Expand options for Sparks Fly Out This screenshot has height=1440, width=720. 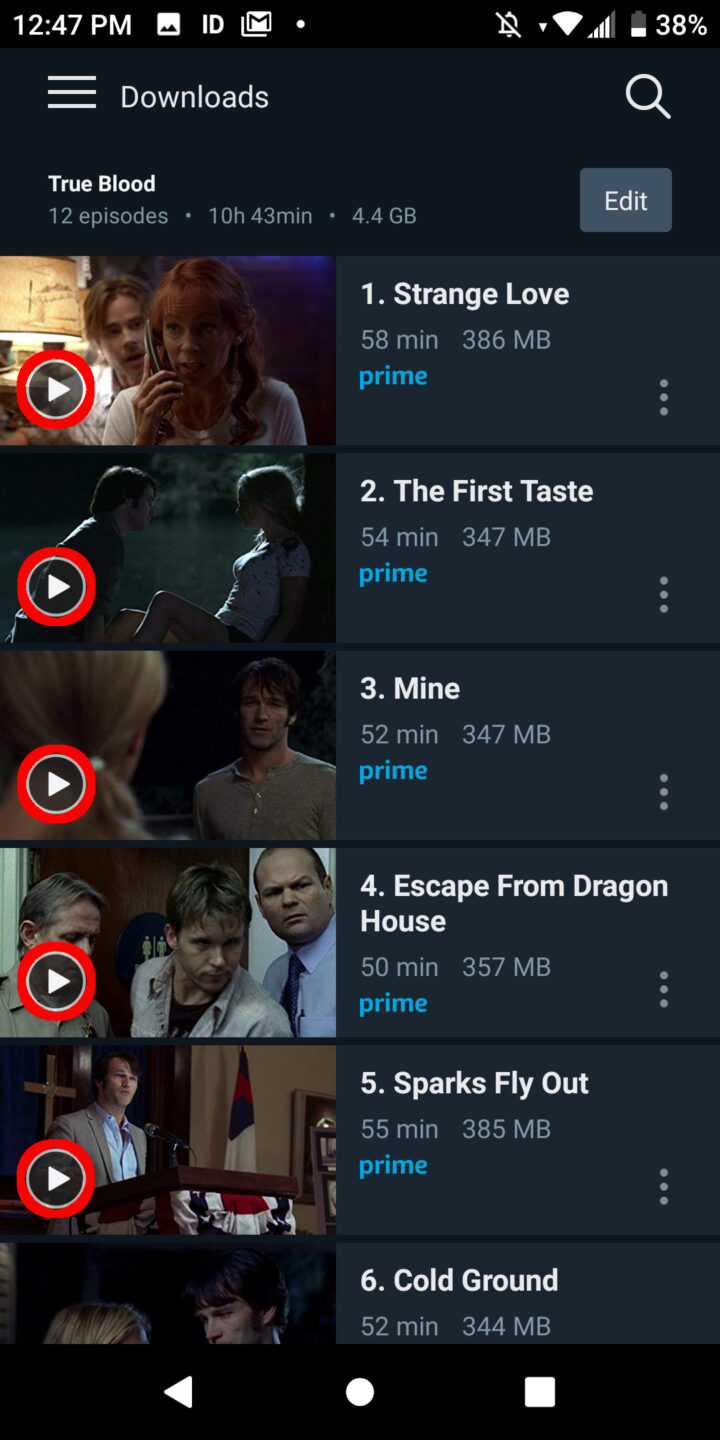663,1186
